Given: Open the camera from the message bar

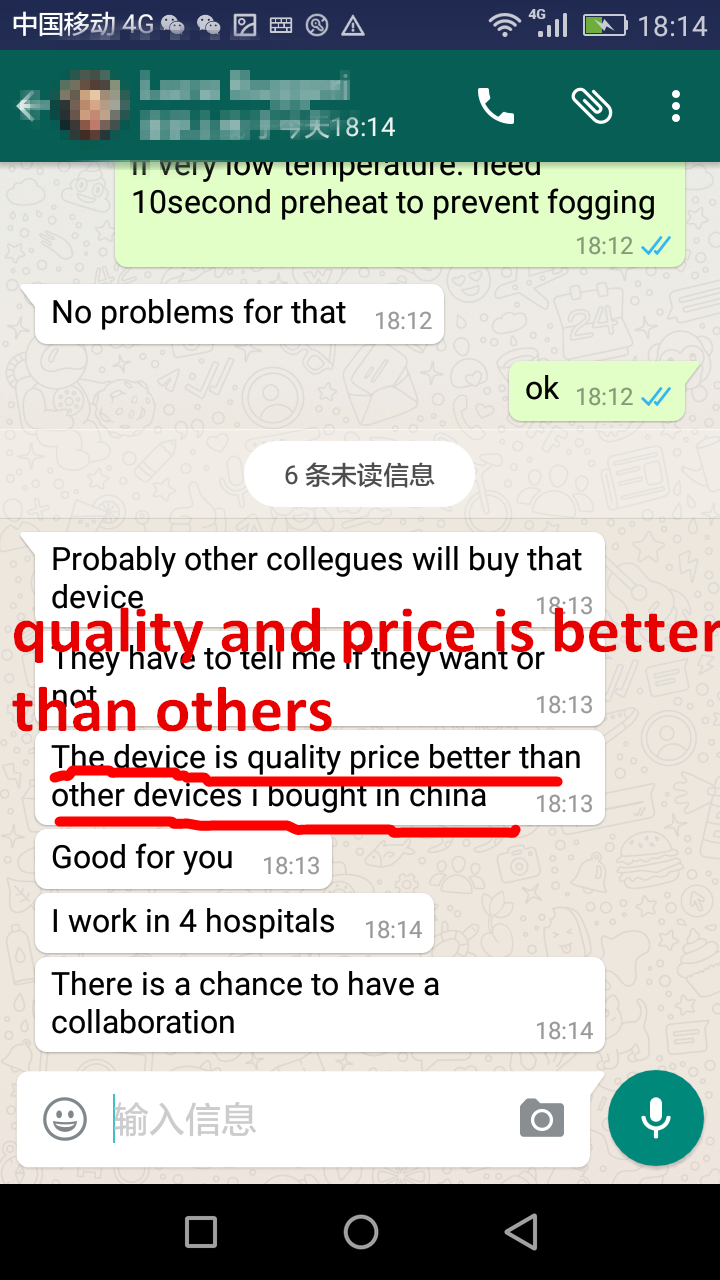Looking at the screenshot, I should tap(542, 1118).
